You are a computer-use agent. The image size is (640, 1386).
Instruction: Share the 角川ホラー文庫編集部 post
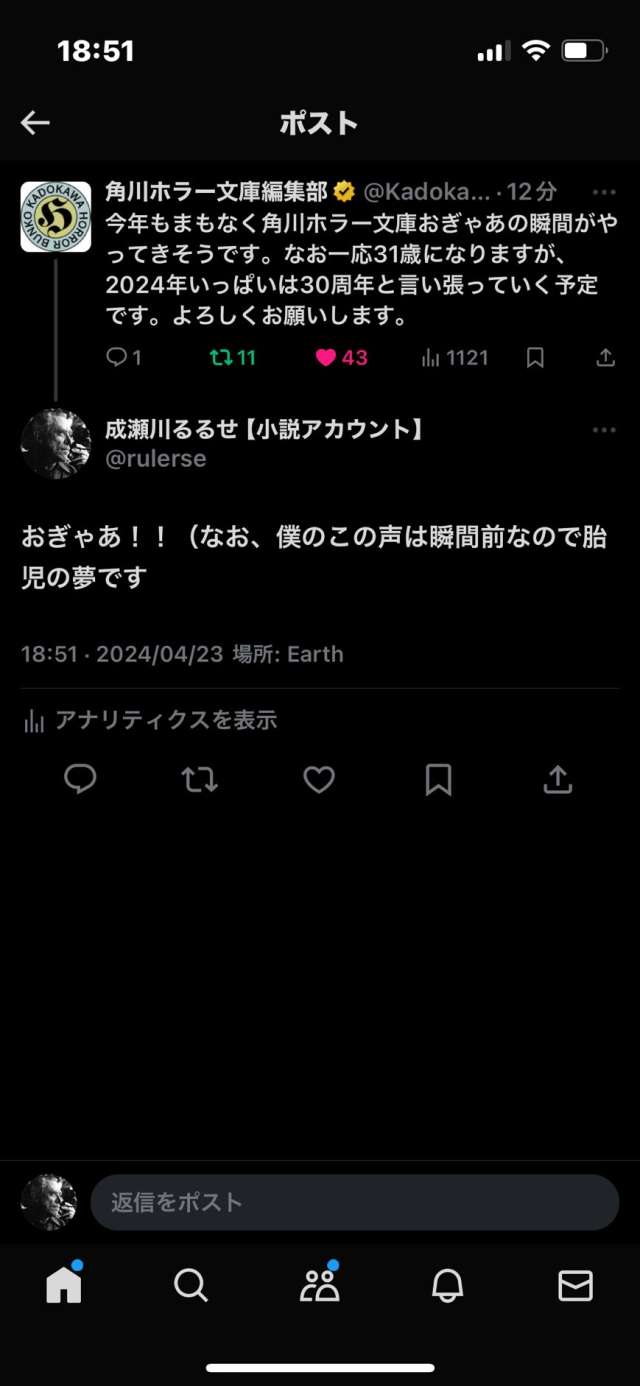[x=605, y=357]
